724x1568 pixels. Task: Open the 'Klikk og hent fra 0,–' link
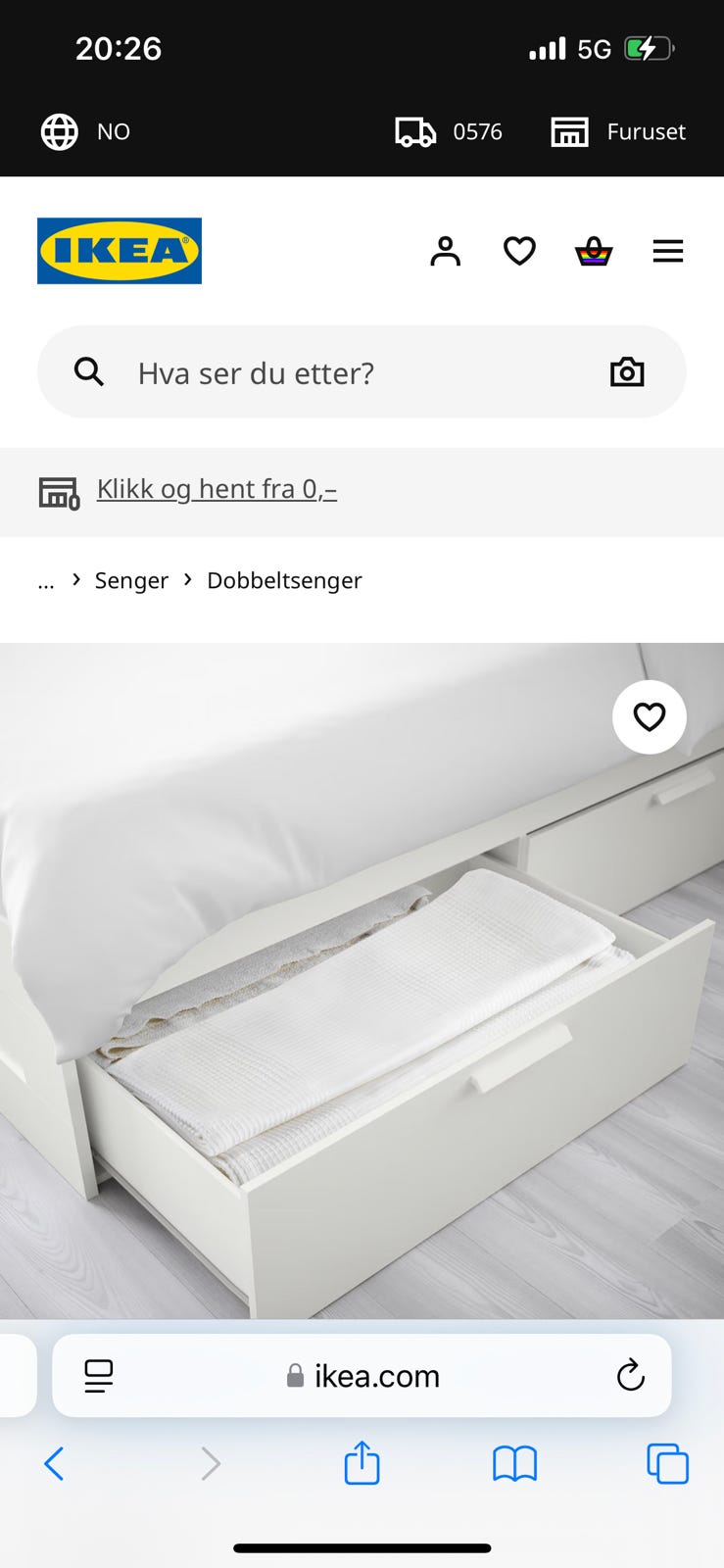217,488
